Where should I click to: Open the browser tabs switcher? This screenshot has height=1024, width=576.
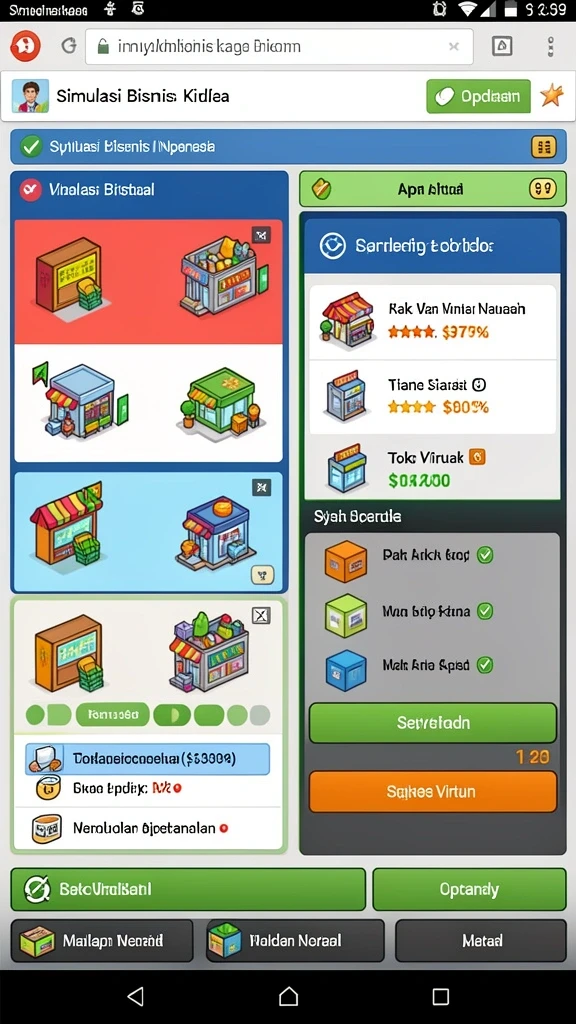click(502, 46)
